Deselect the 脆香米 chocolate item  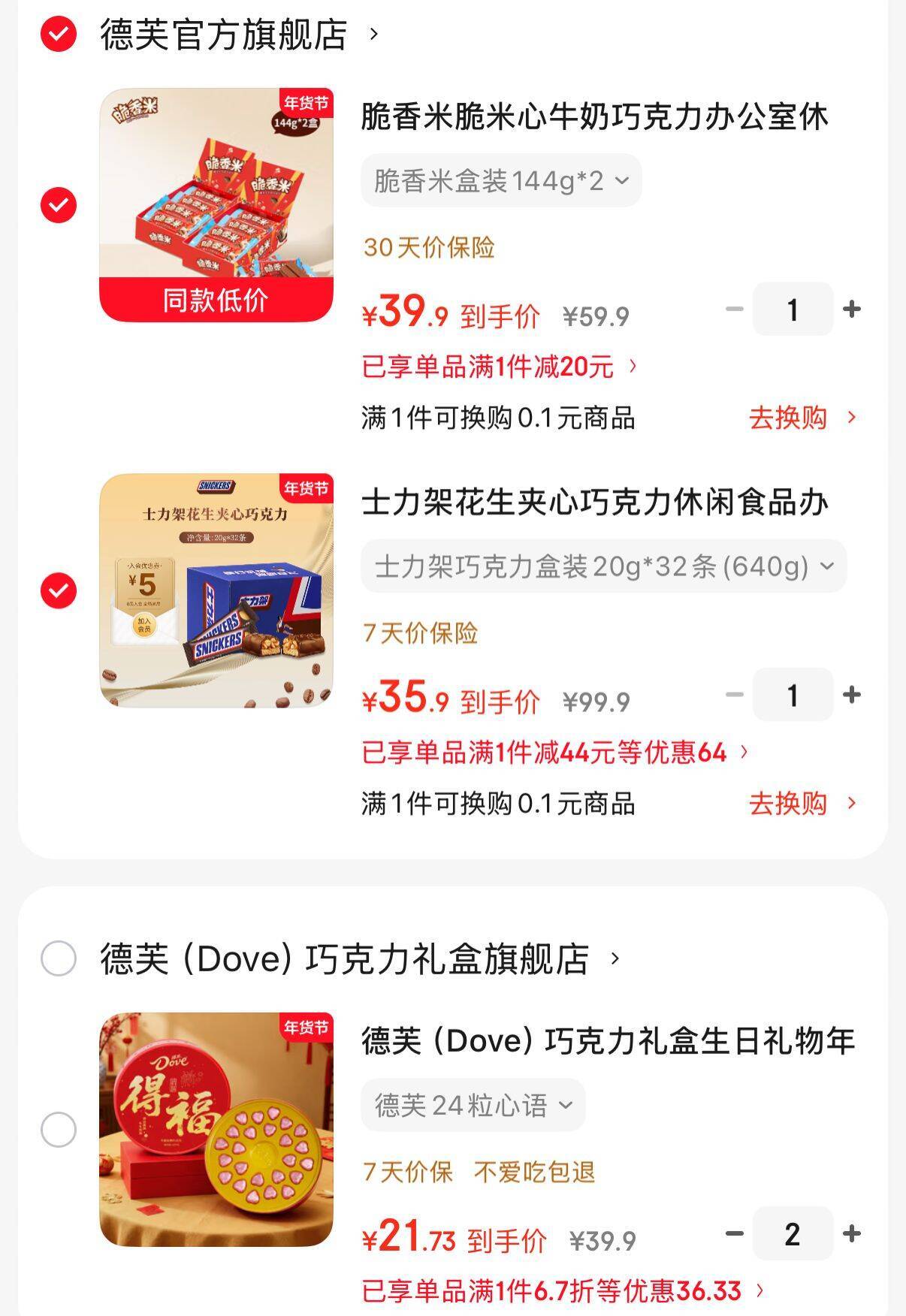[x=59, y=205]
